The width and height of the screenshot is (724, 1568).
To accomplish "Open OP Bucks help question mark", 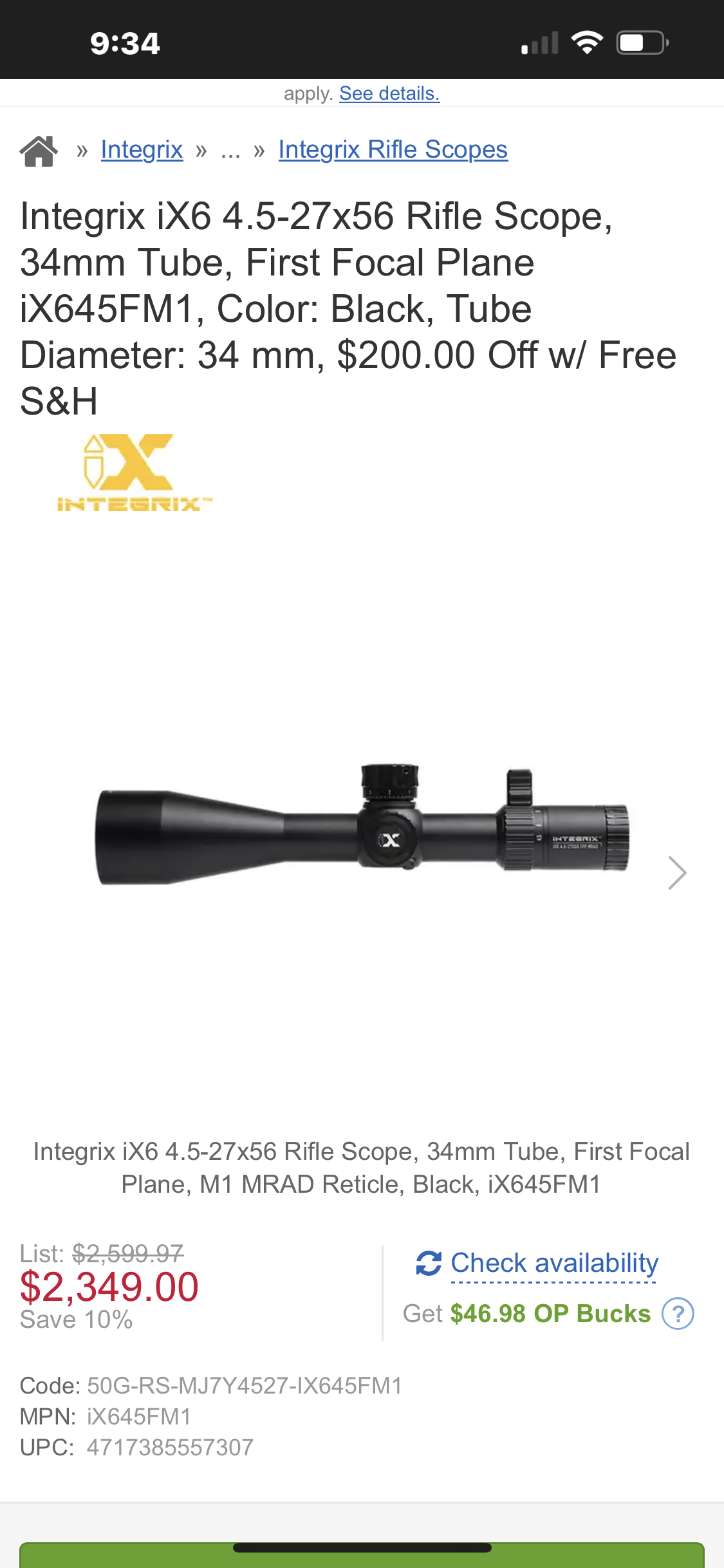I will (678, 1314).
